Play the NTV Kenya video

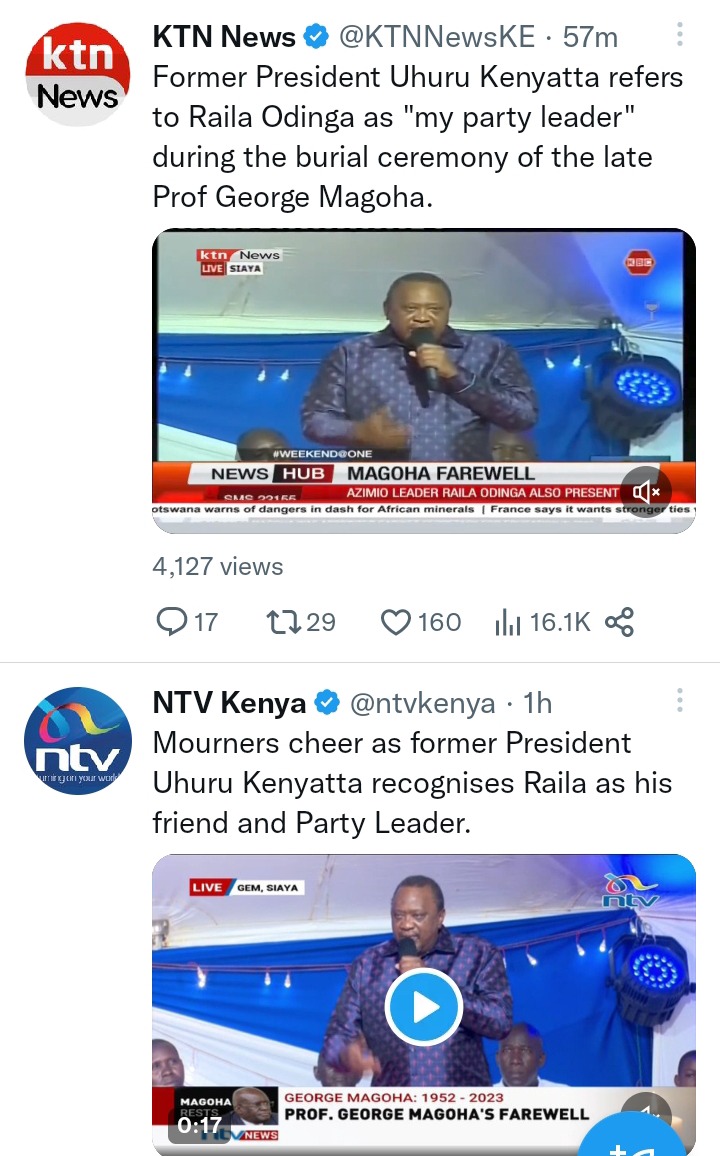click(424, 1007)
